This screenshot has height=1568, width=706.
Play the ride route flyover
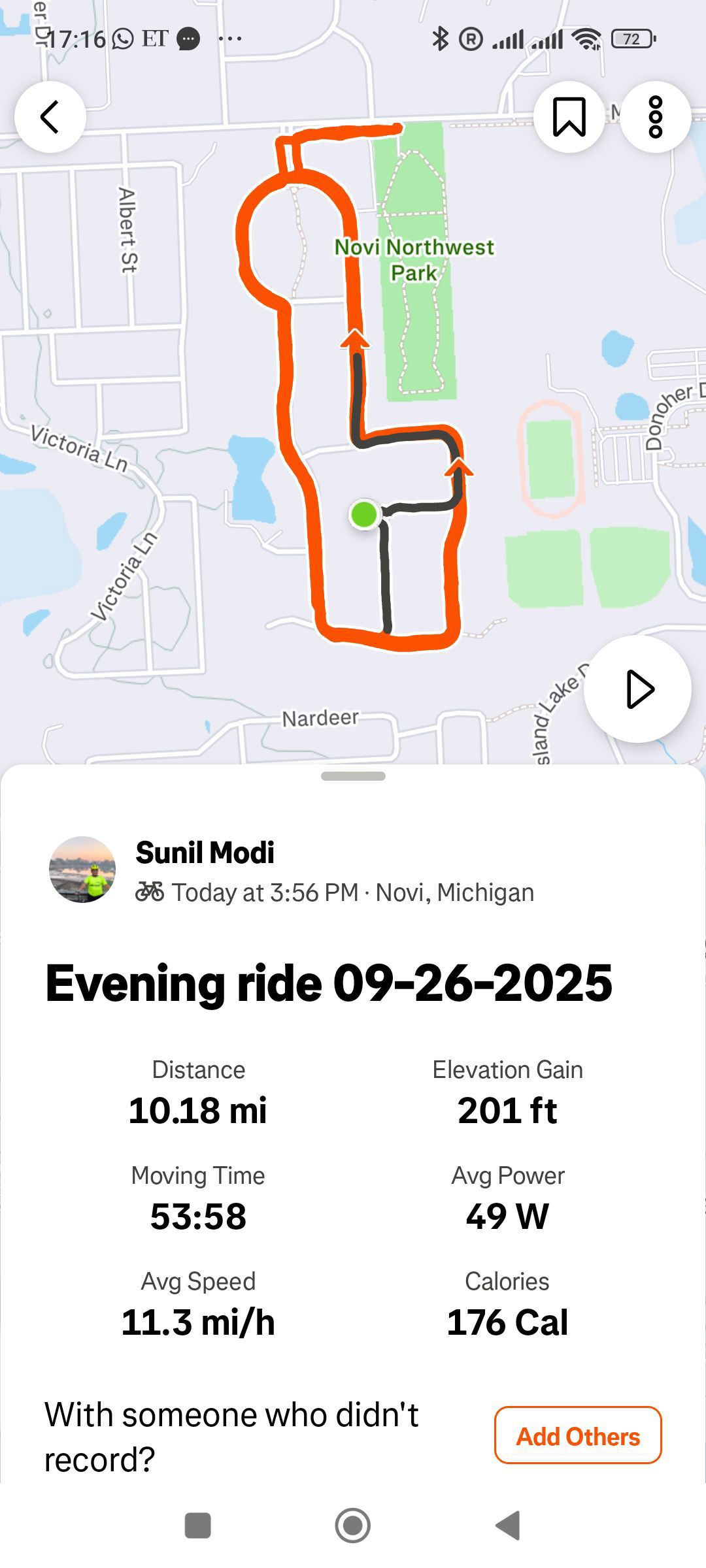click(x=637, y=689)
